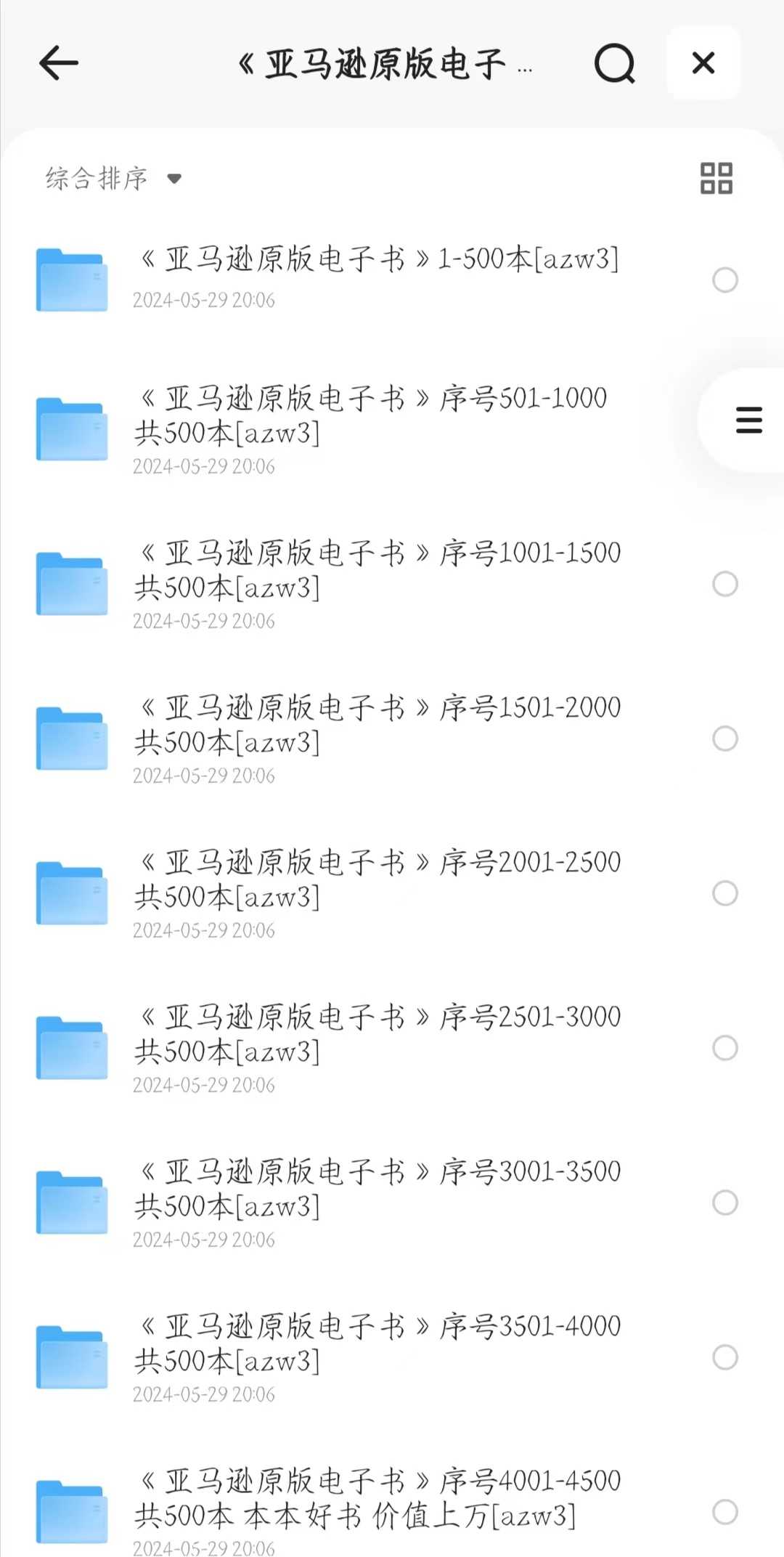Screen dimensions: 784x1557
Task: Open the folder 序号1001-1500
Action: pos(363,585)
